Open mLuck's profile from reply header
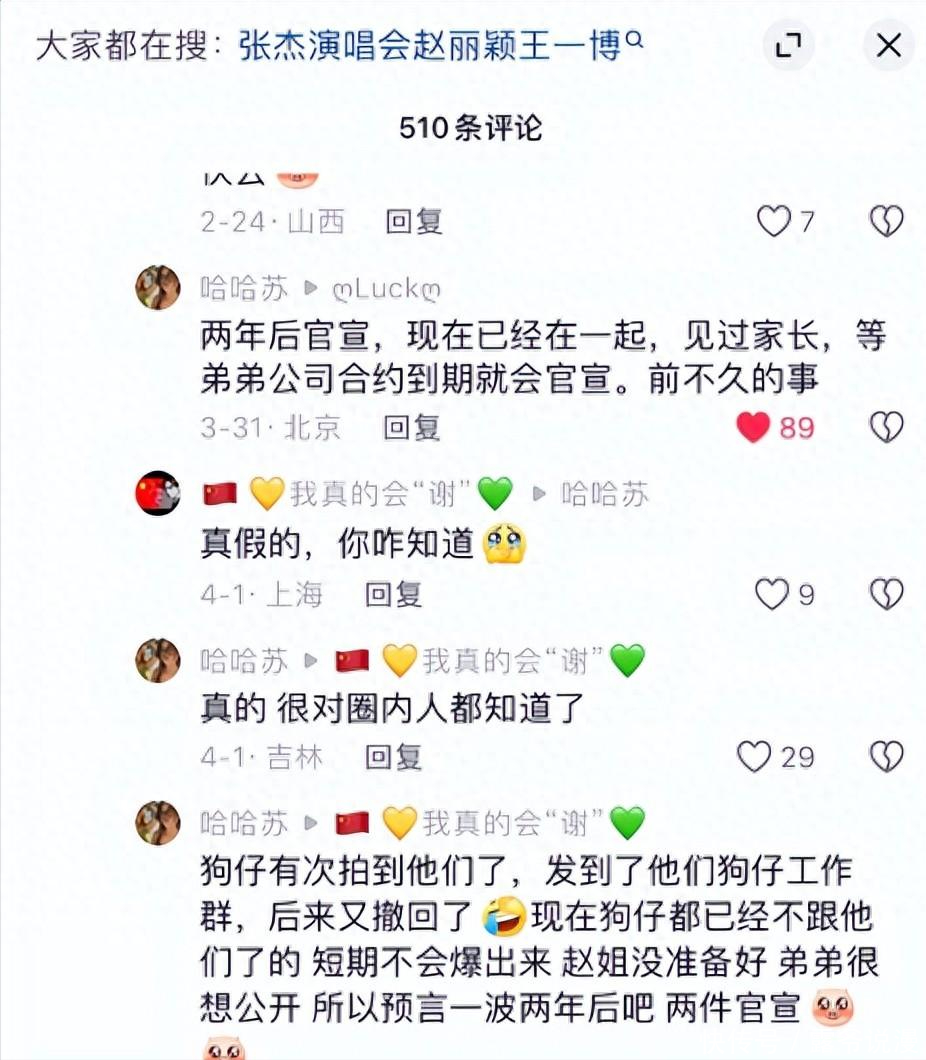 [x=386, y=289]
